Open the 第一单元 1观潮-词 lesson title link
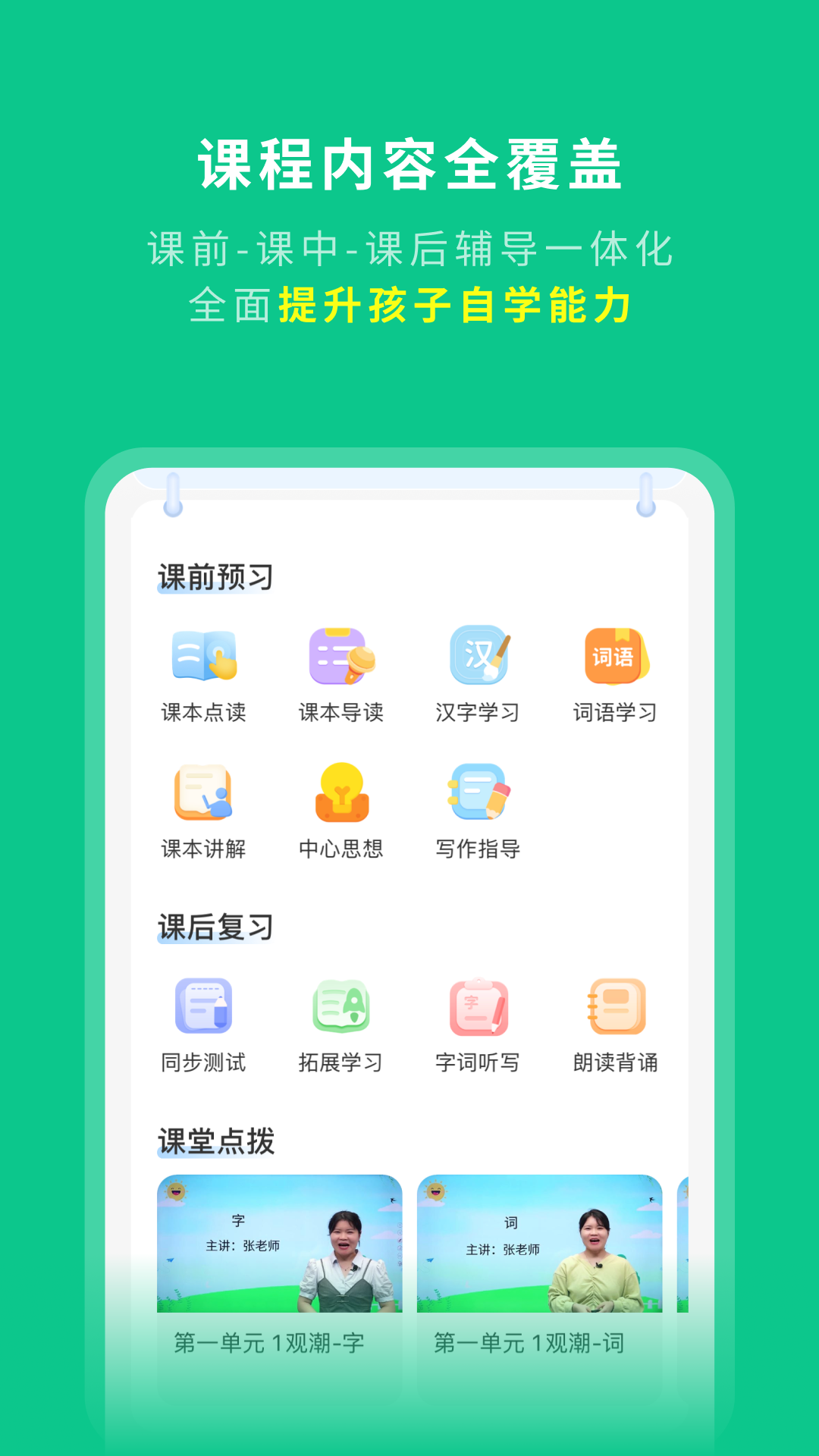 point(529,1339)
